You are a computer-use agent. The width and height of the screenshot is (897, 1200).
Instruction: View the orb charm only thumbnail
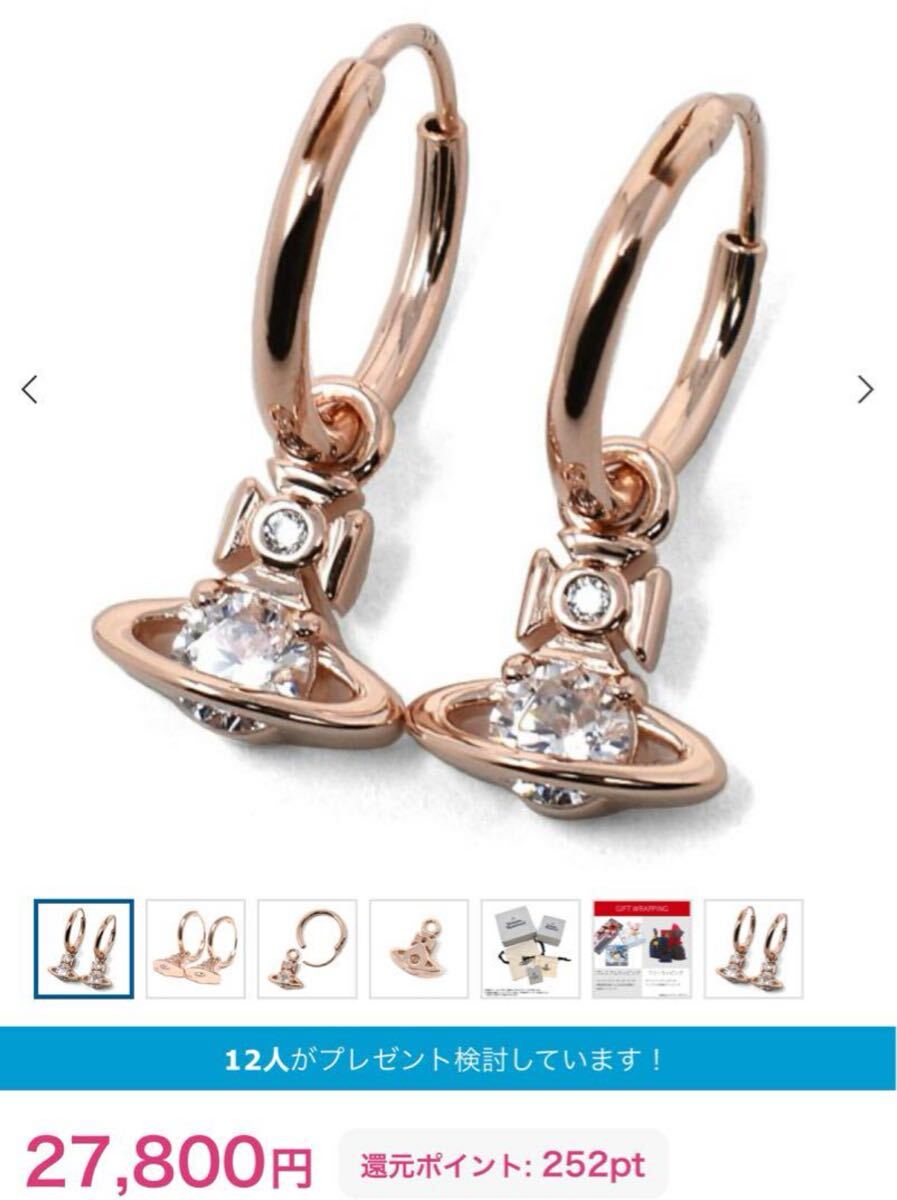click(x=418, y=948)
